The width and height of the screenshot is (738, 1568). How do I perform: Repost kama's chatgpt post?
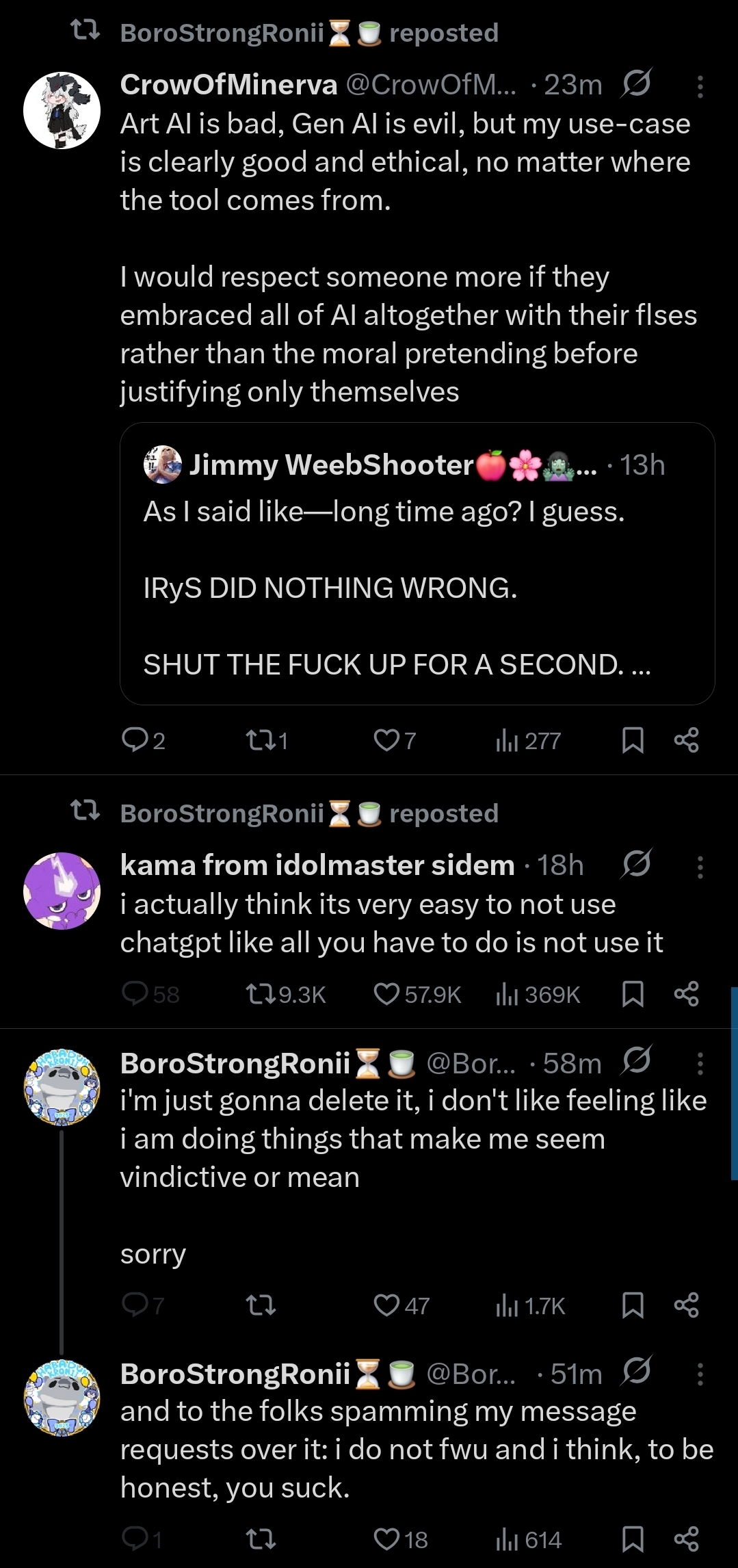(260, 994)
